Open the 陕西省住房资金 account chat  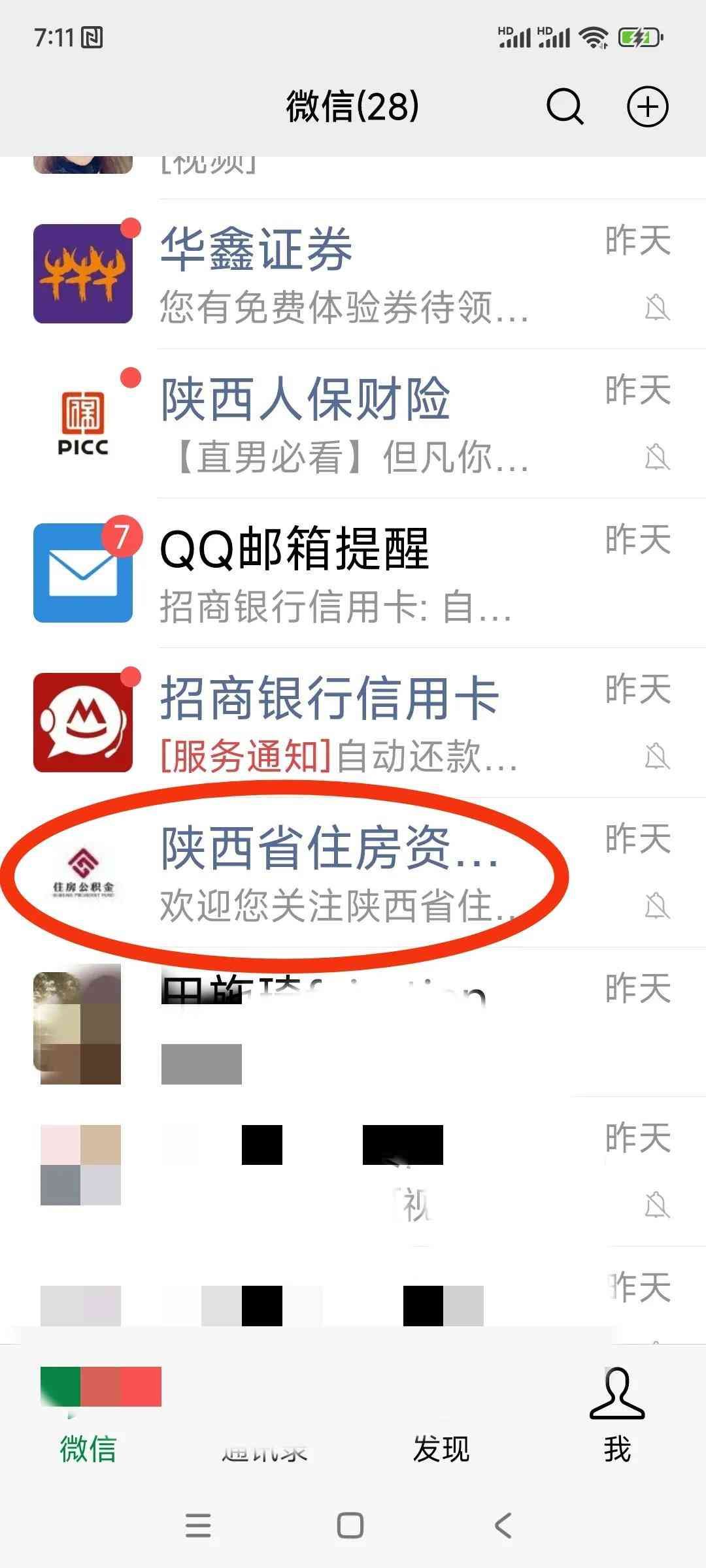coord(353,872)
